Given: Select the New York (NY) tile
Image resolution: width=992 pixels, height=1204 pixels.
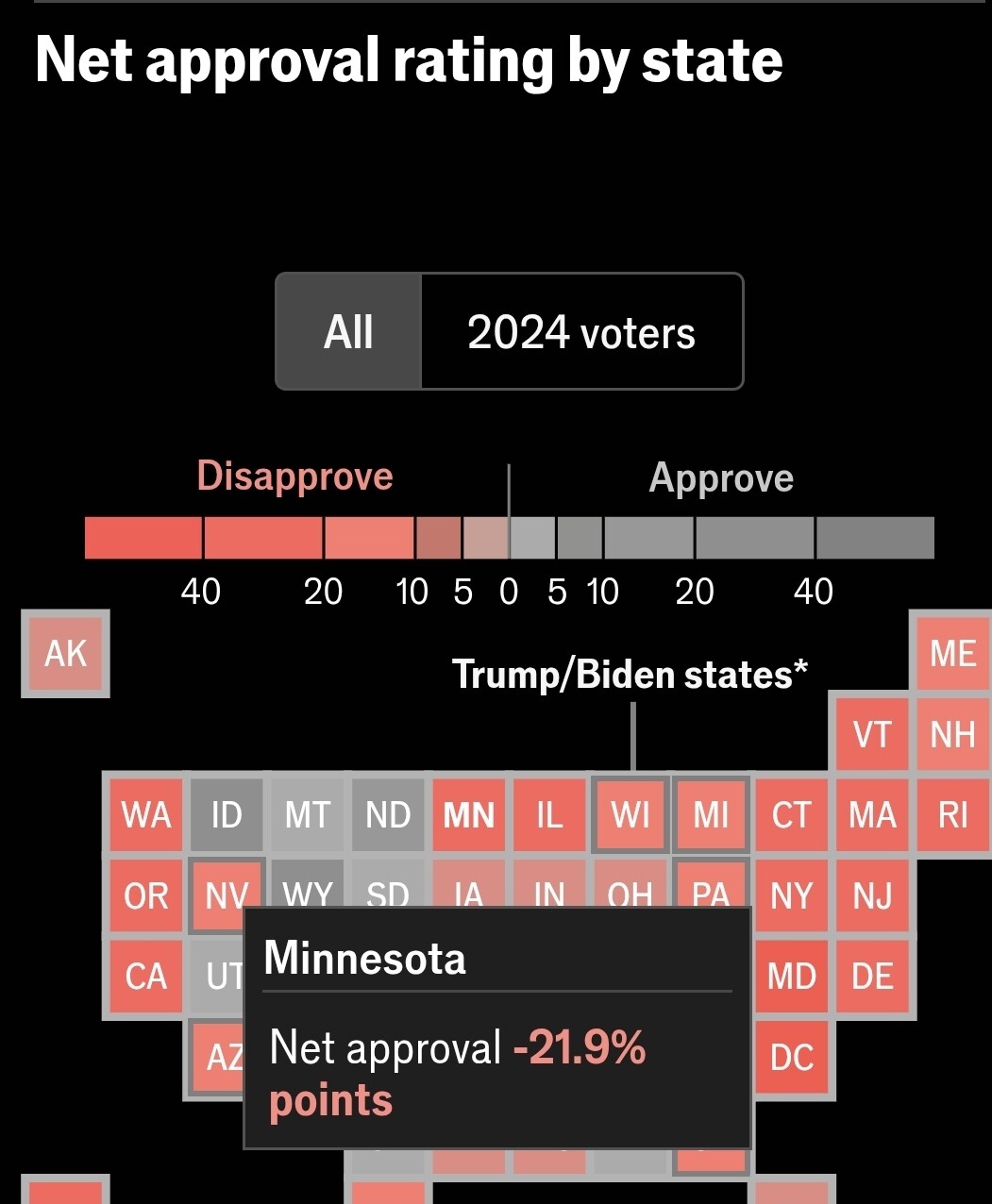Looking at the screenshot, I should click(791, 895).
